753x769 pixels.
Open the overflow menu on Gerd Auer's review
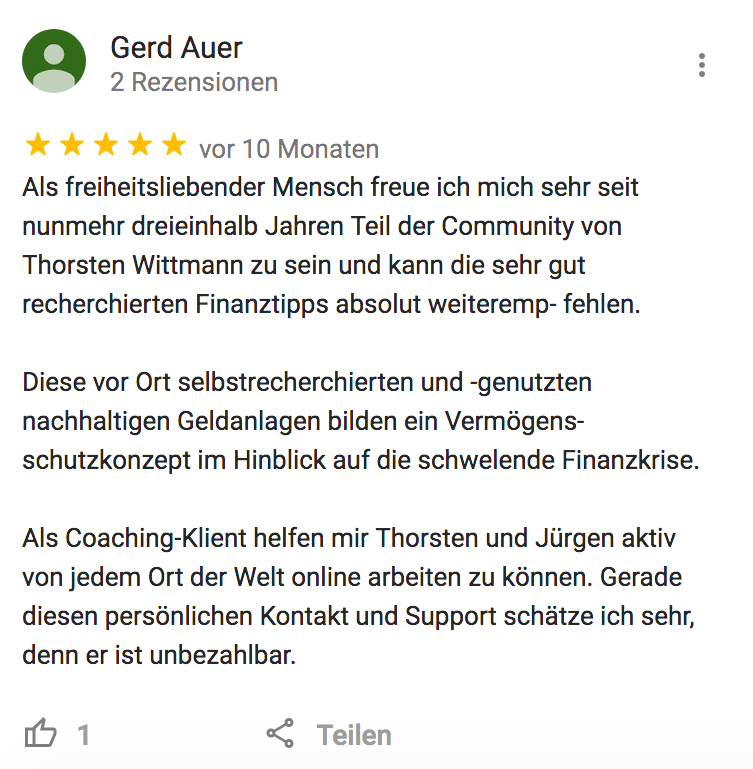coord(702,65)
